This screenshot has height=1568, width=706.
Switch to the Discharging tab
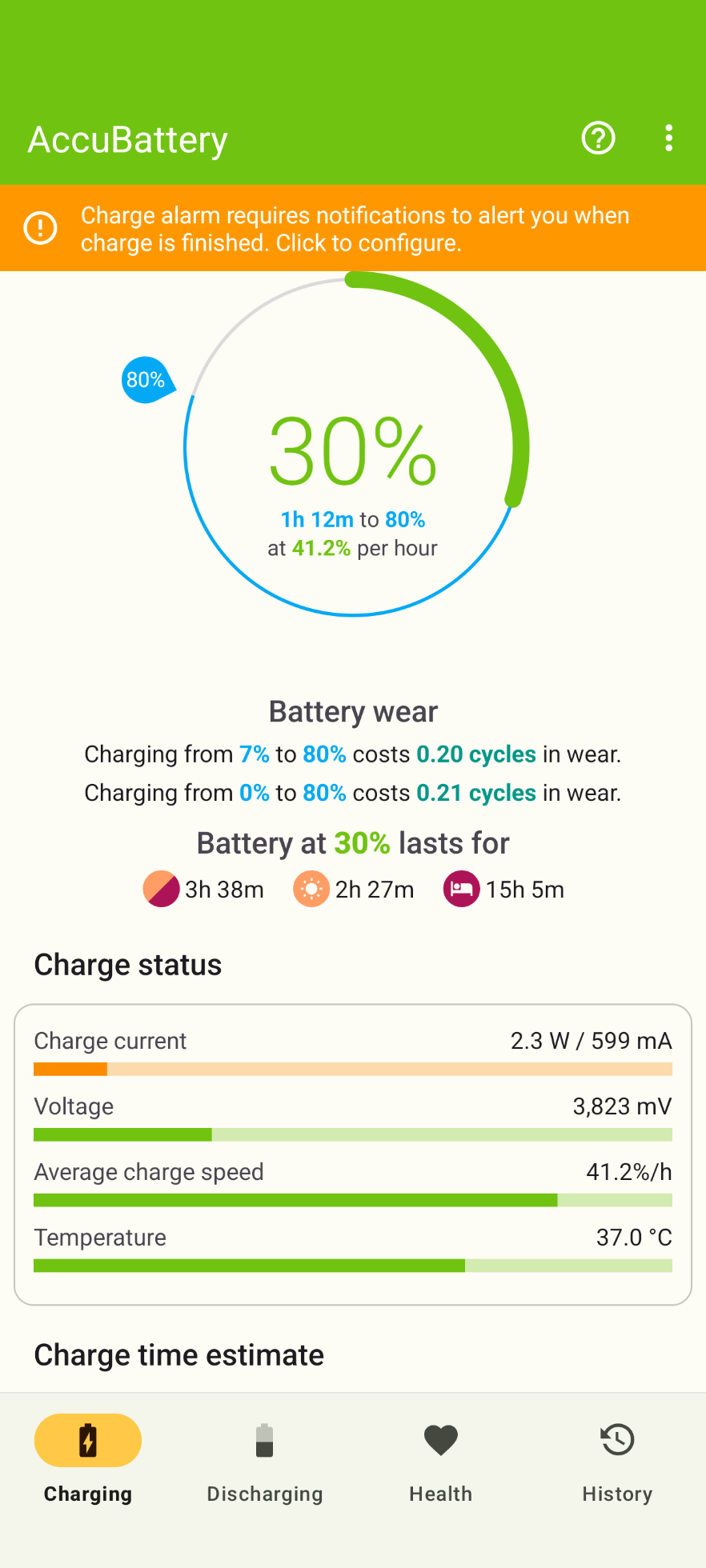264,1459
